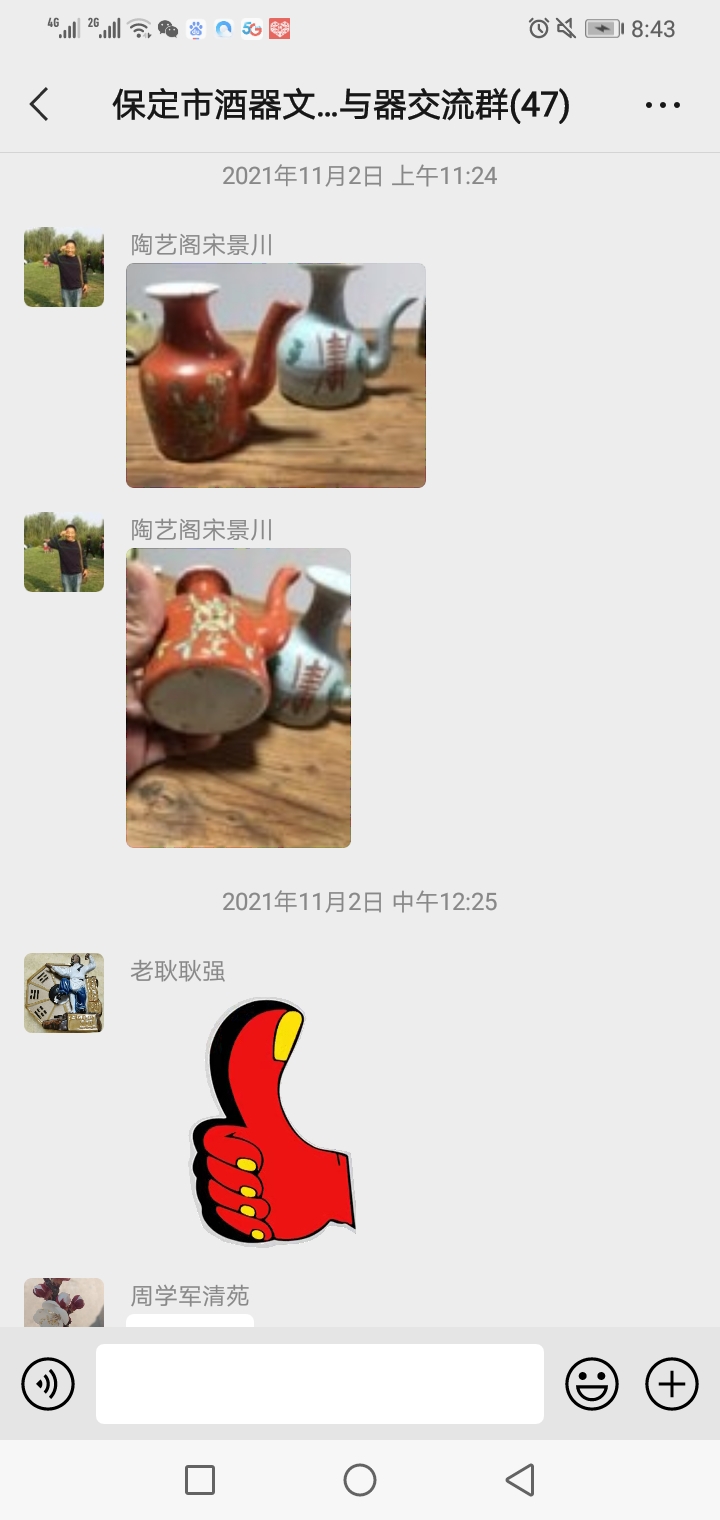Open 老耿耿强's profile avatar
720x1520 pixels.
(64, 992)
